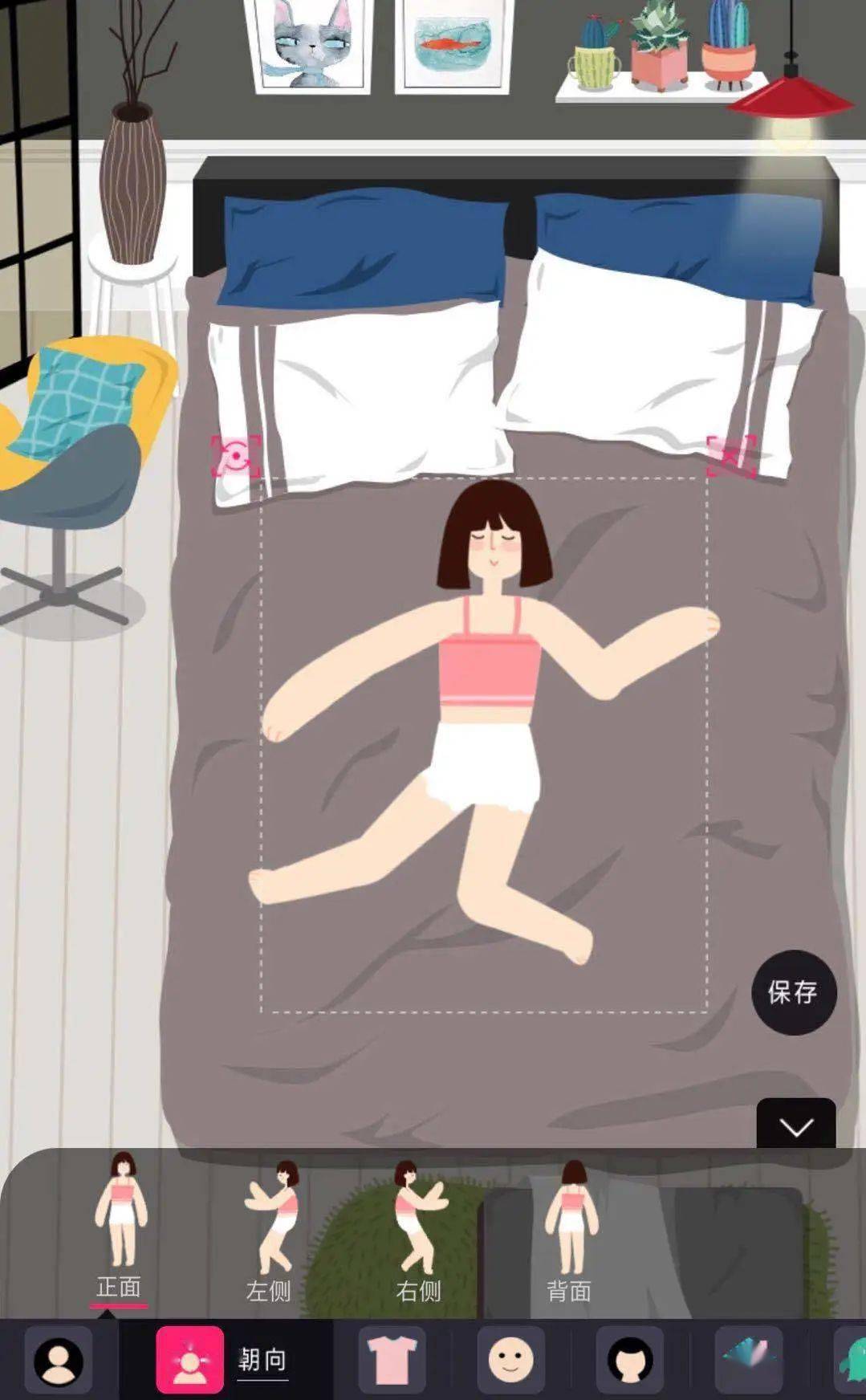
Task: Open the clothing t-shirt tool
Action: pos(392,1360)
